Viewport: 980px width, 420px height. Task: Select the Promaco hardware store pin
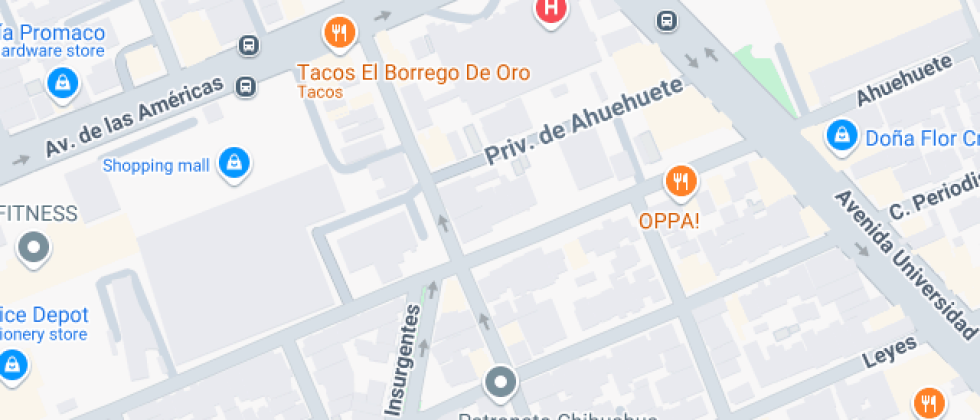[62, 83]
